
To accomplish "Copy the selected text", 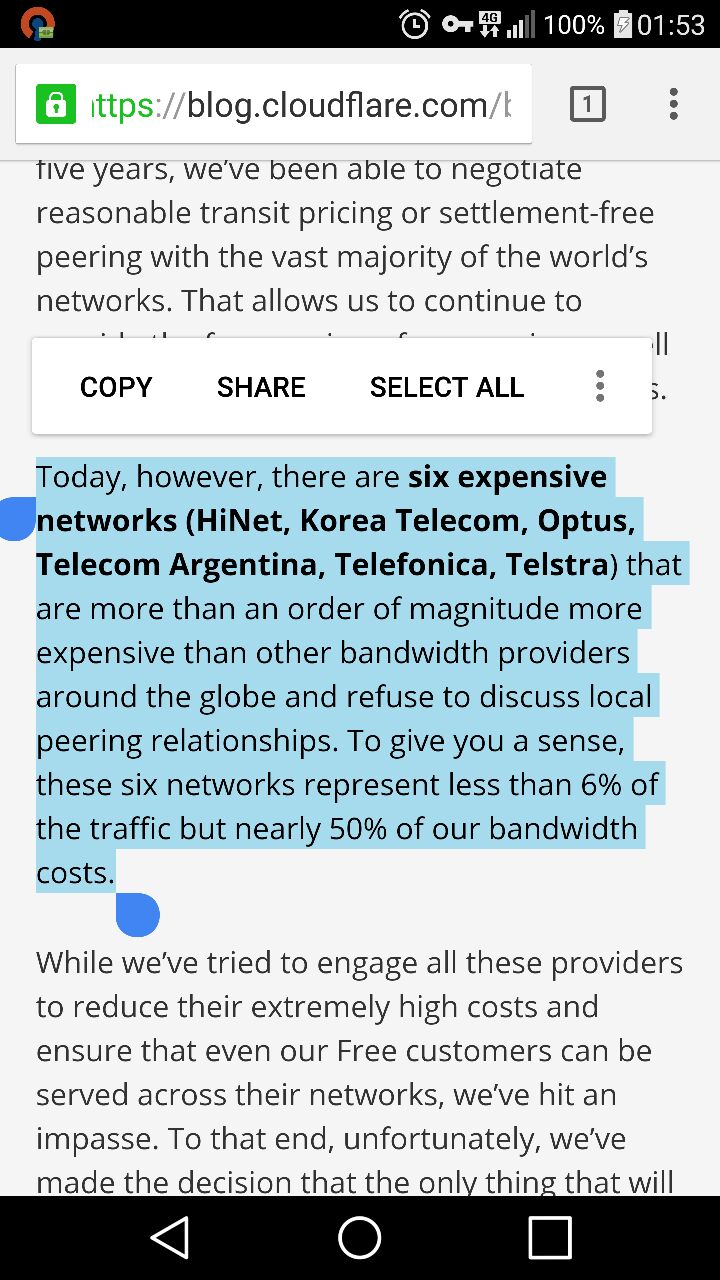I will (x=116, y=387).
